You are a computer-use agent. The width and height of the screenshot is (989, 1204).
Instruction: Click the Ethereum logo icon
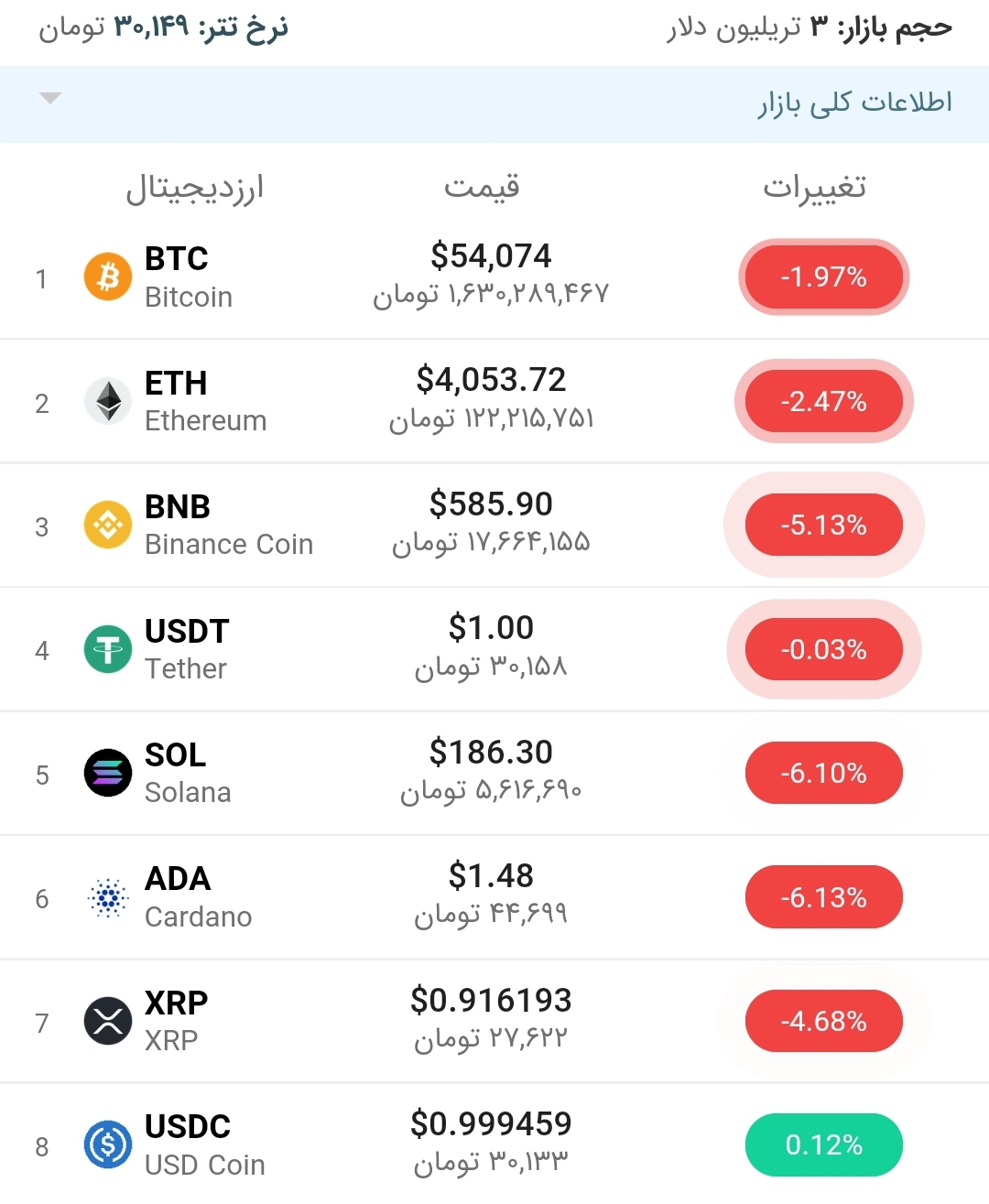(107, 400)
